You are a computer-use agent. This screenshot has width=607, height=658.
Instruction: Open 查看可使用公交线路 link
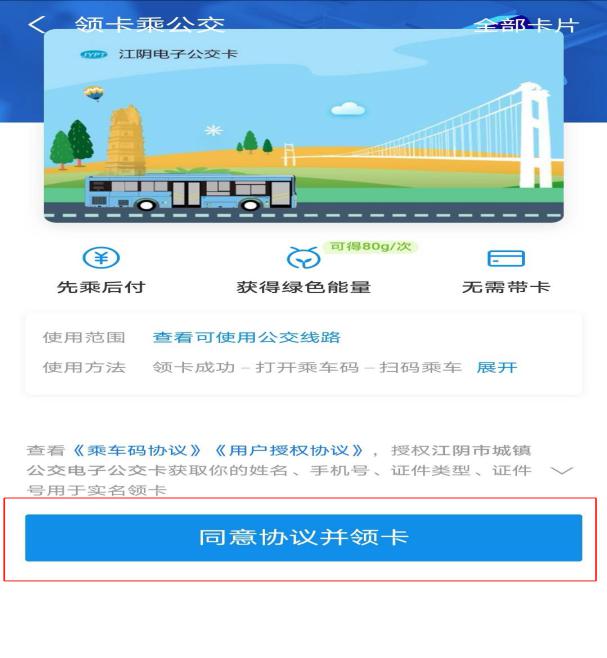click(x=247, y=337)
